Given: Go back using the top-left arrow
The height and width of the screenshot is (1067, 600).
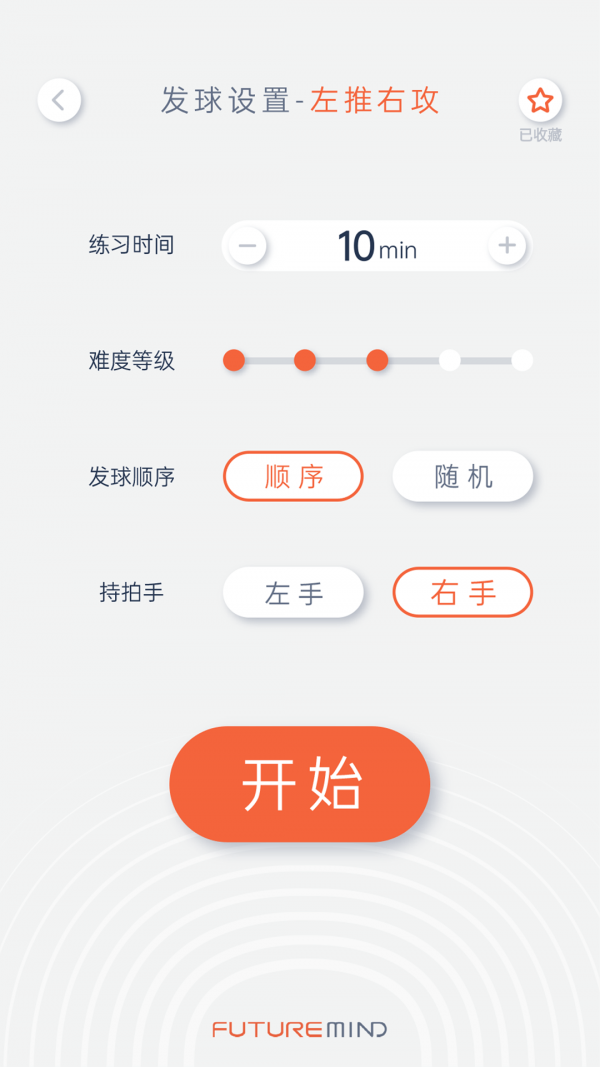Looking at the screenshot, I should pos(59,100).
